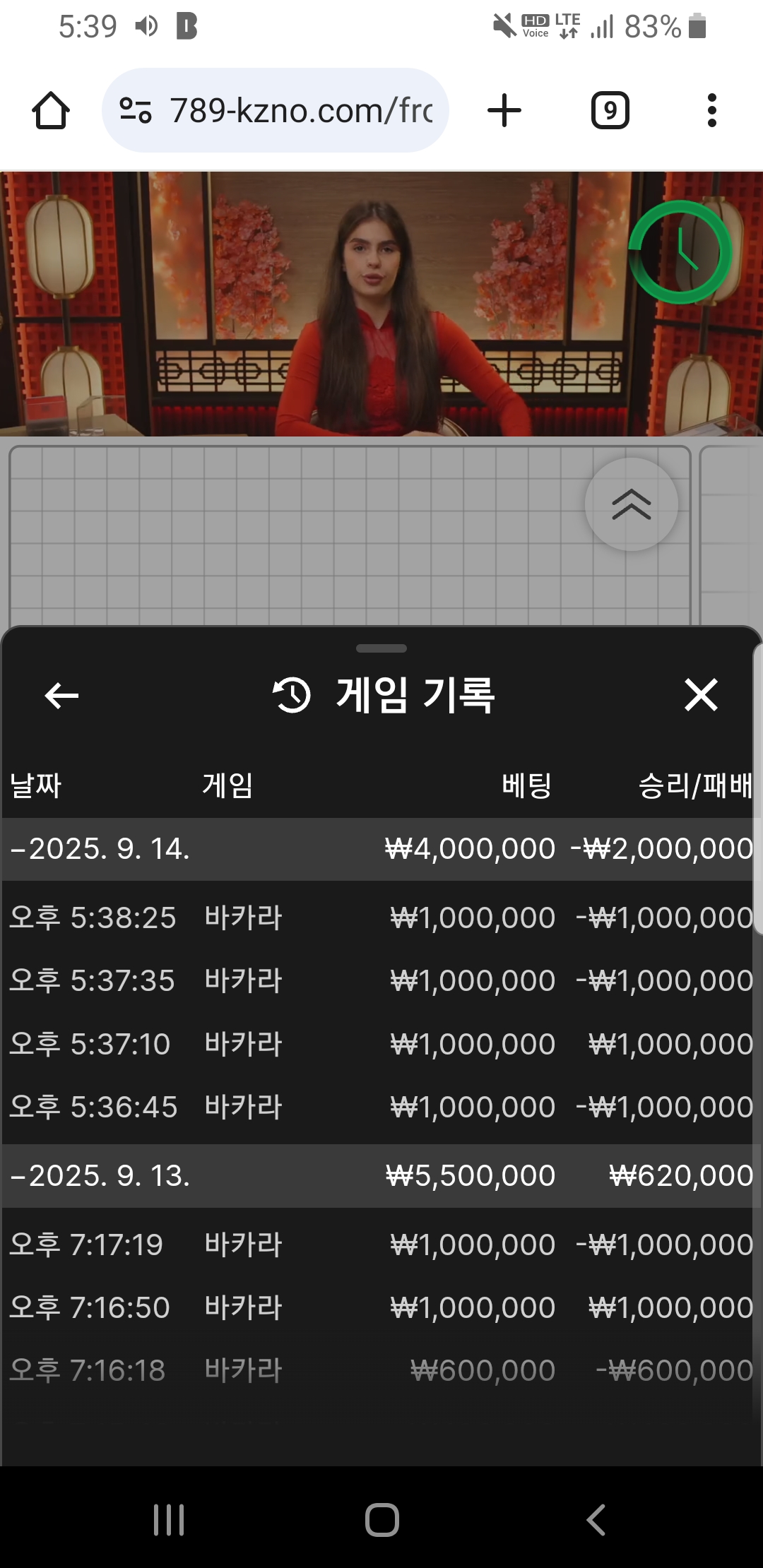View details of the 오후 5:36:45 game
763x1568 pixels.
tap(381, 1107)
